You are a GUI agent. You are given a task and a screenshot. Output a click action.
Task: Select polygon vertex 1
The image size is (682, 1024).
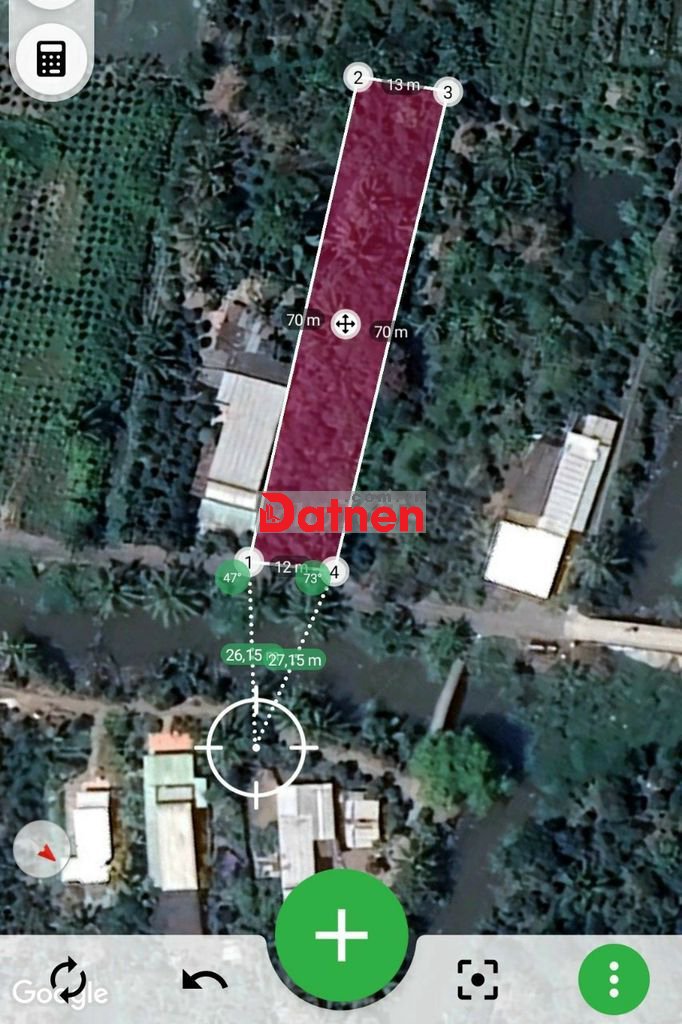[x=248, y=562]
